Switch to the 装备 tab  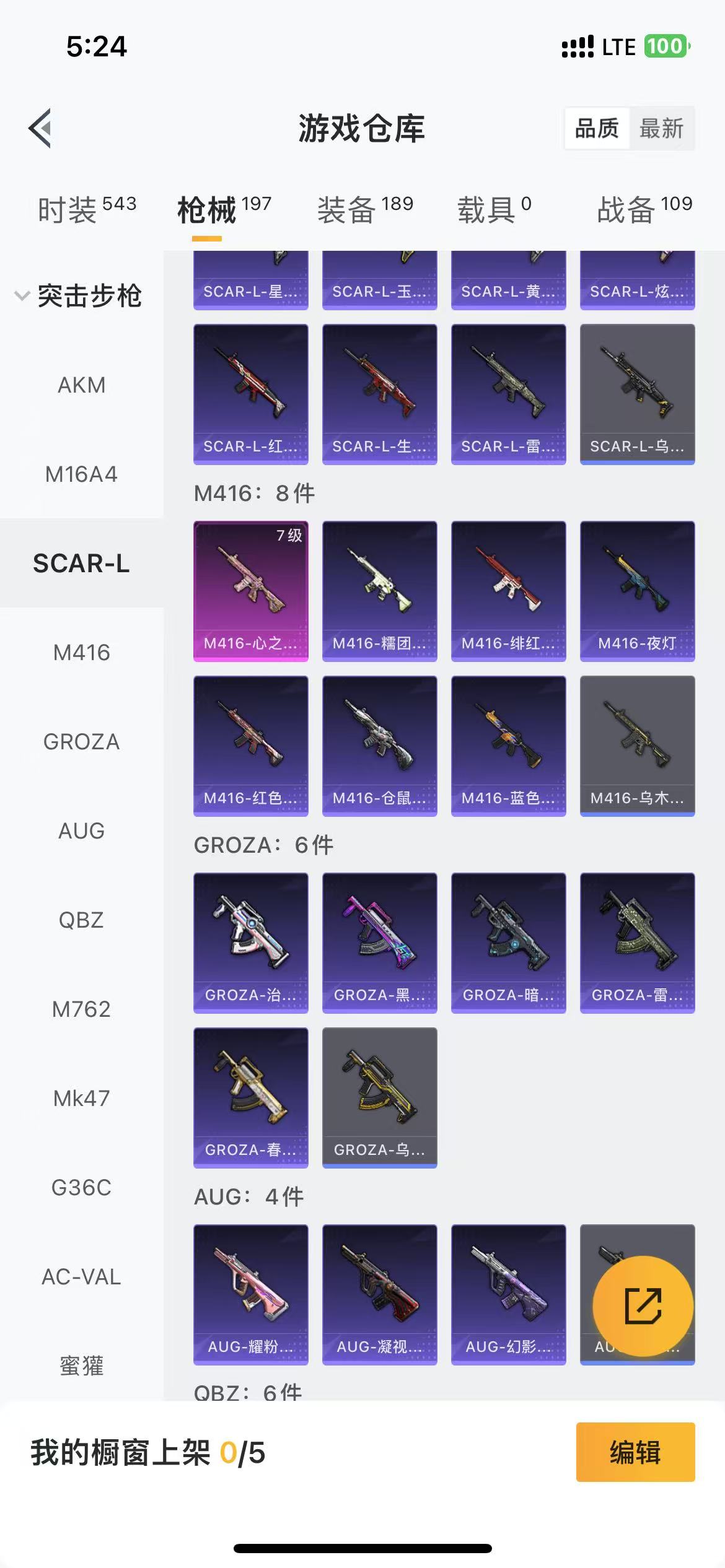tap(365, 209)
